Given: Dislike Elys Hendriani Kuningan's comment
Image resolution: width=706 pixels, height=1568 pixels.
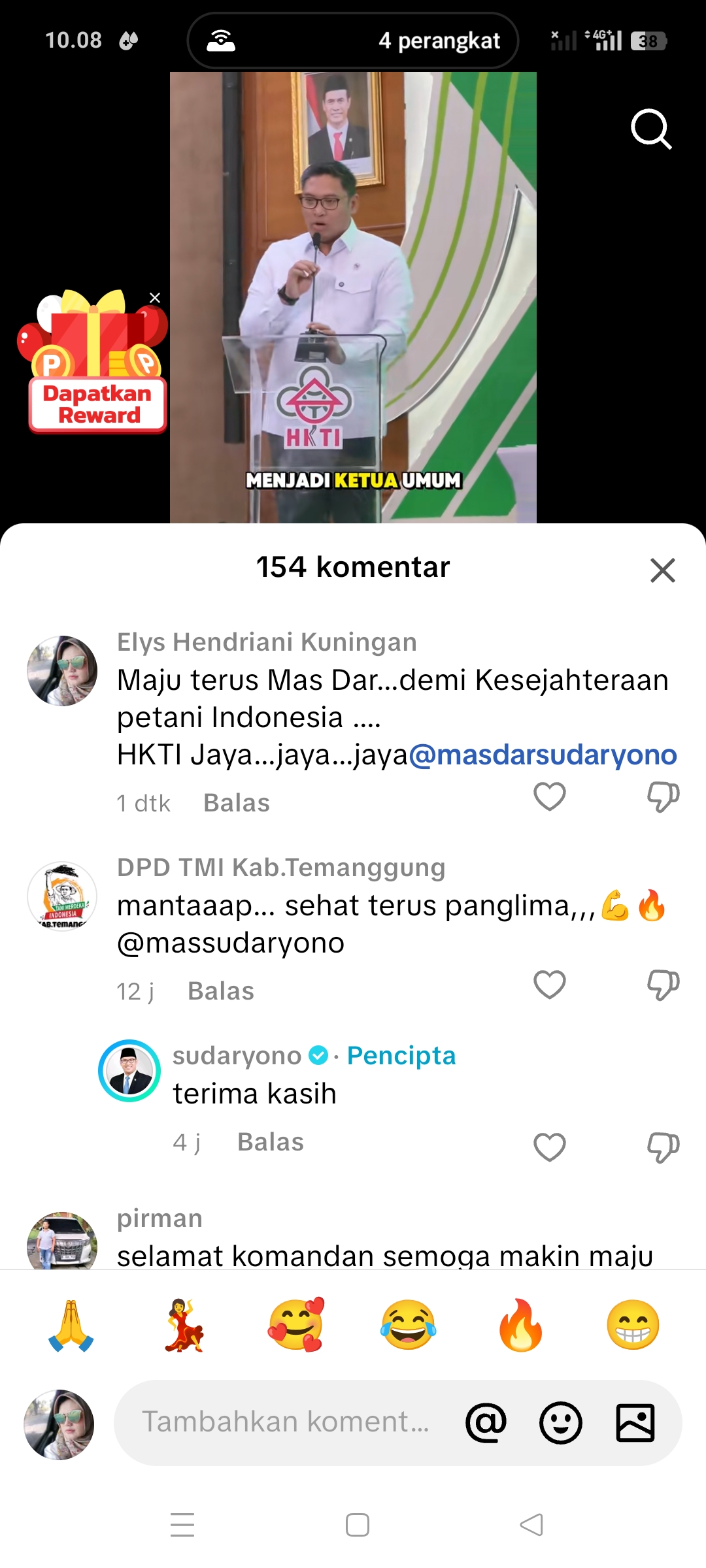Looking at the screenshot, I should pyautogui.click(x=663, y=796).
